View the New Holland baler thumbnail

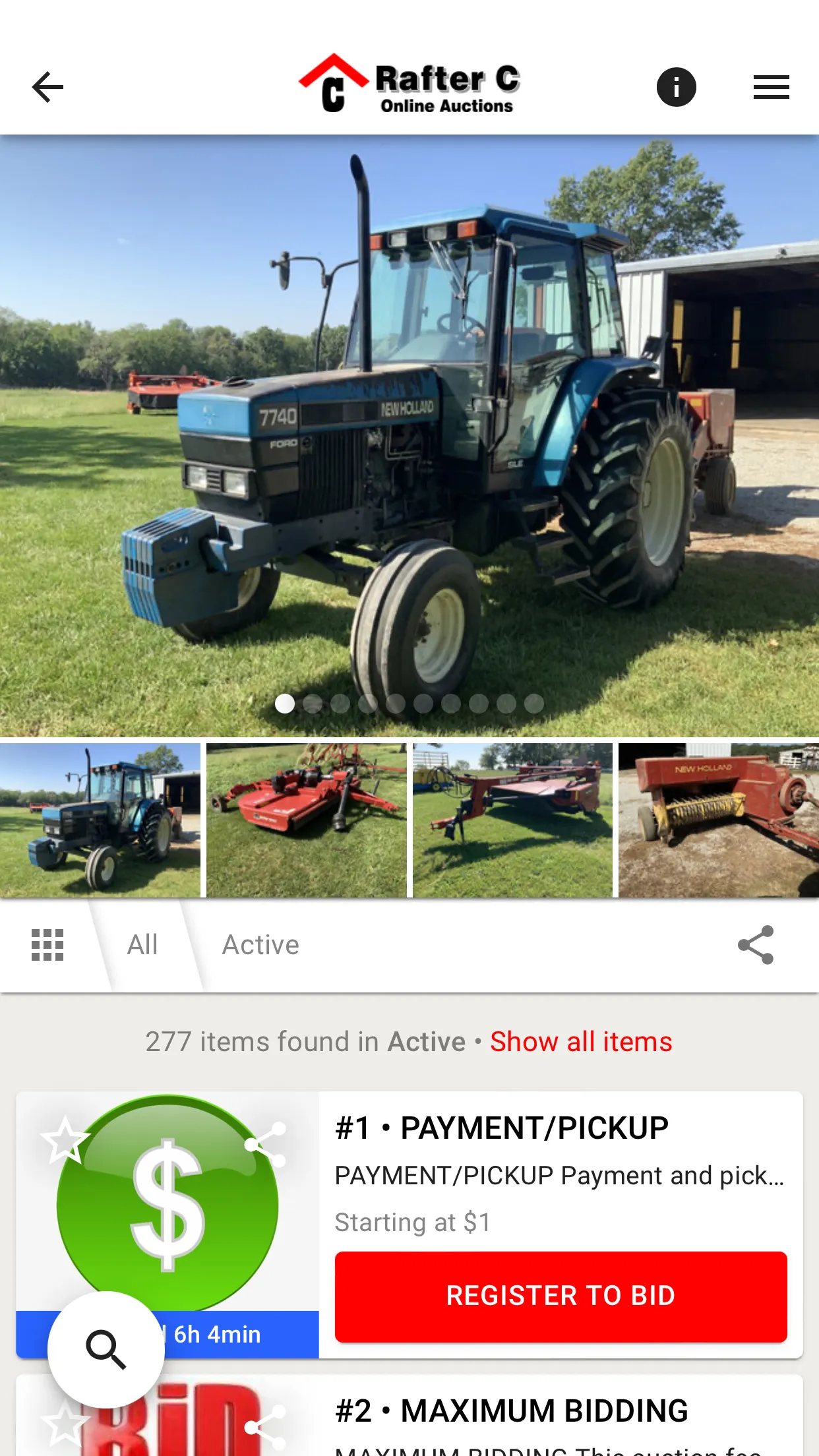pos(718,820)
